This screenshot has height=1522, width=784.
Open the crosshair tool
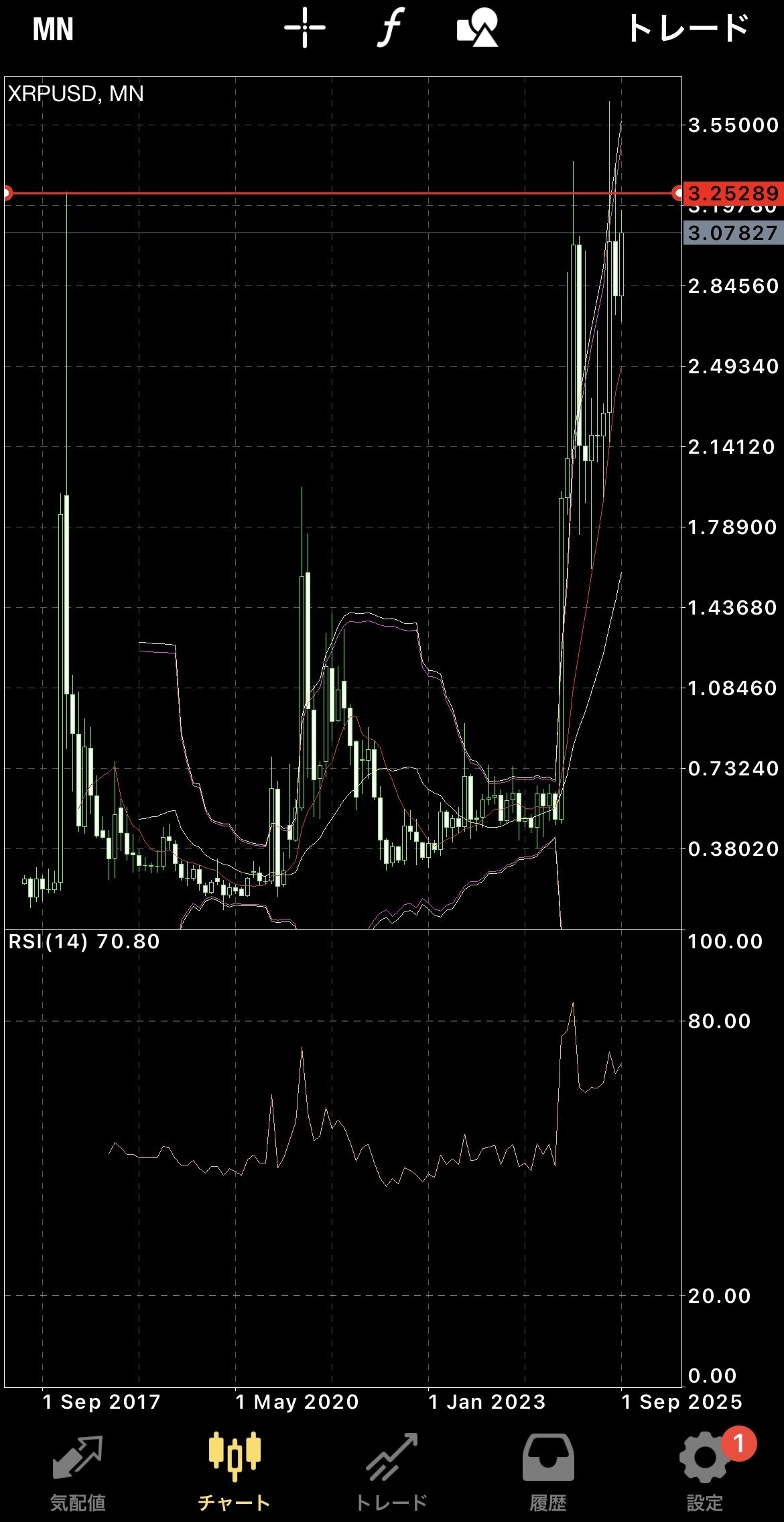tap(306, 28)
